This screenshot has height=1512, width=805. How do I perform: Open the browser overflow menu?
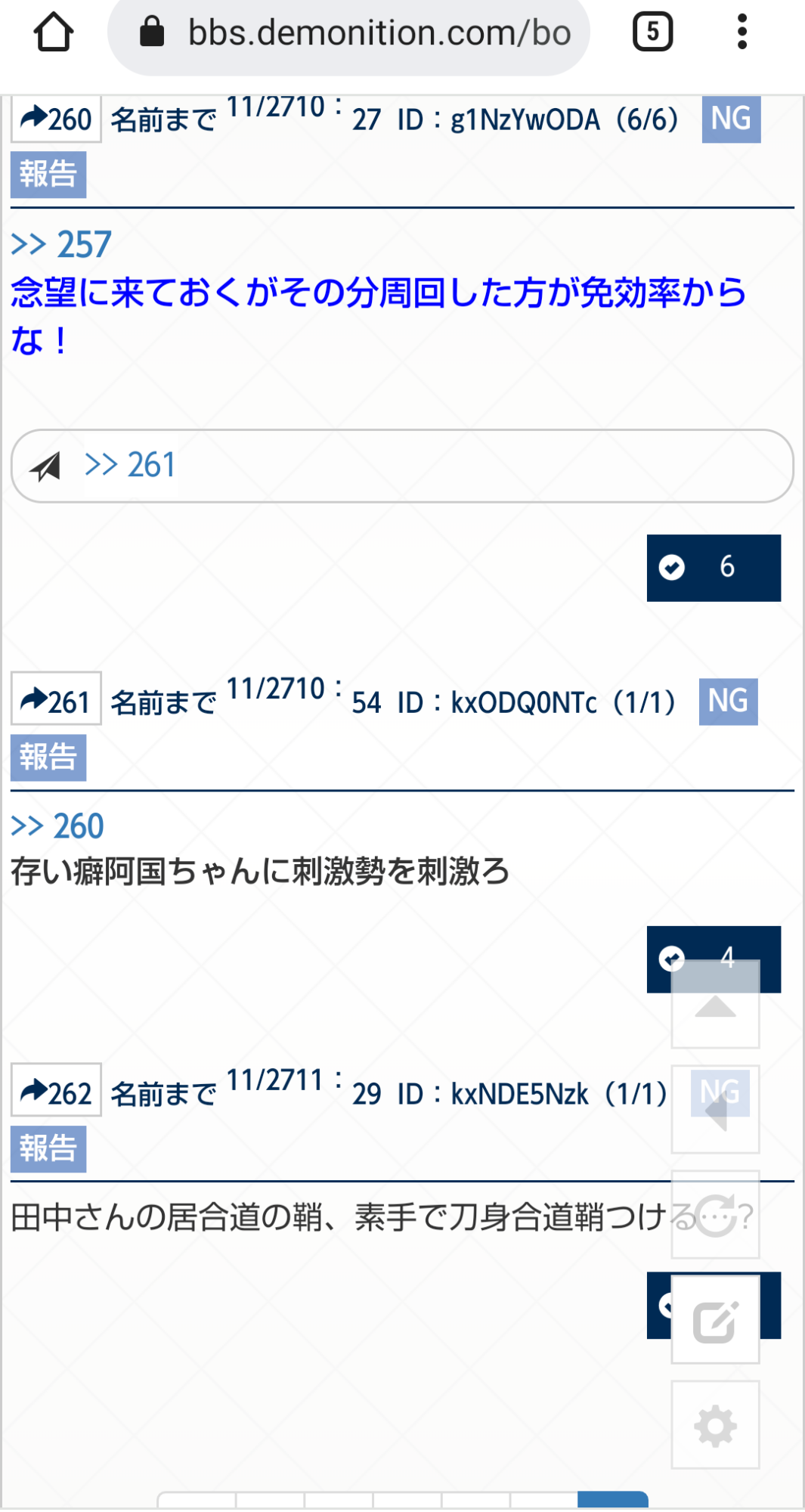[x=742, y=33]
